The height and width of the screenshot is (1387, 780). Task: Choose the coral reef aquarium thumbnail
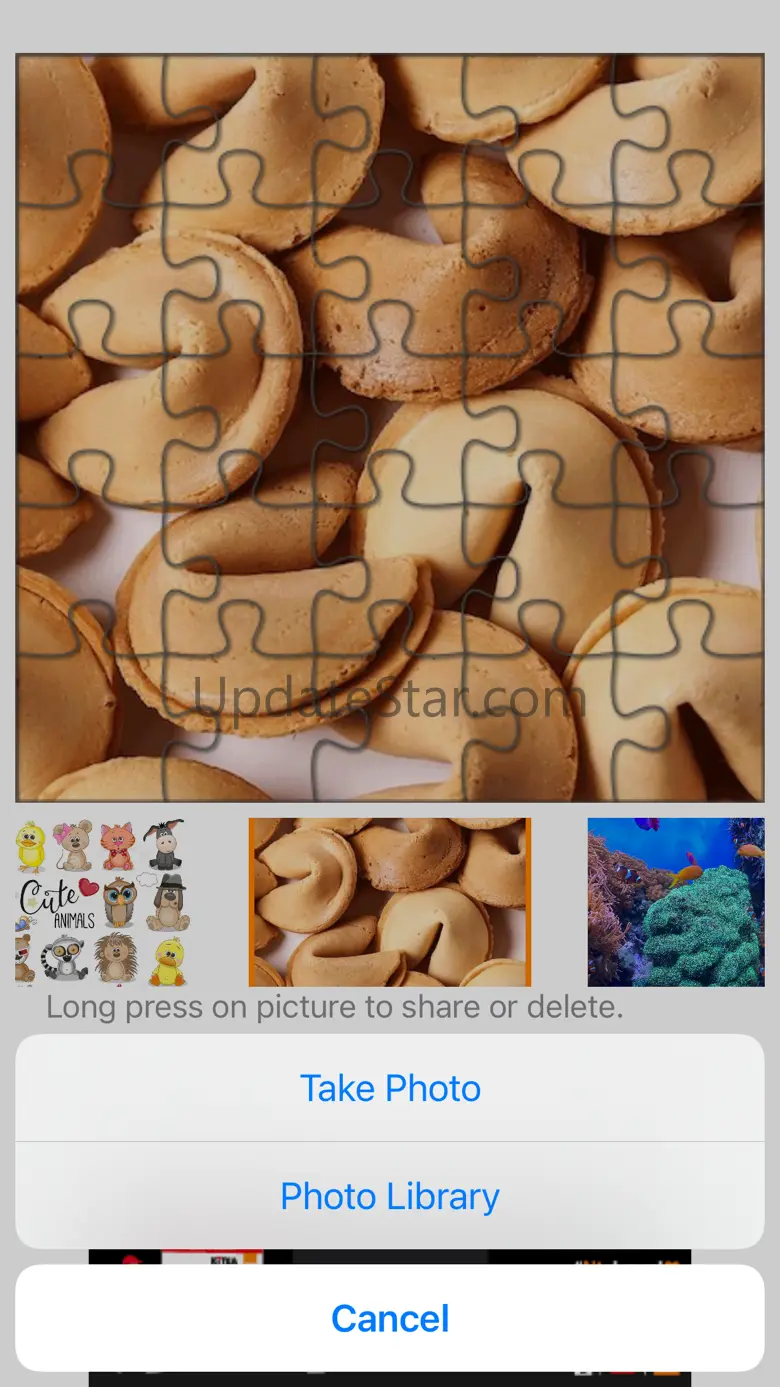[676, 902]
